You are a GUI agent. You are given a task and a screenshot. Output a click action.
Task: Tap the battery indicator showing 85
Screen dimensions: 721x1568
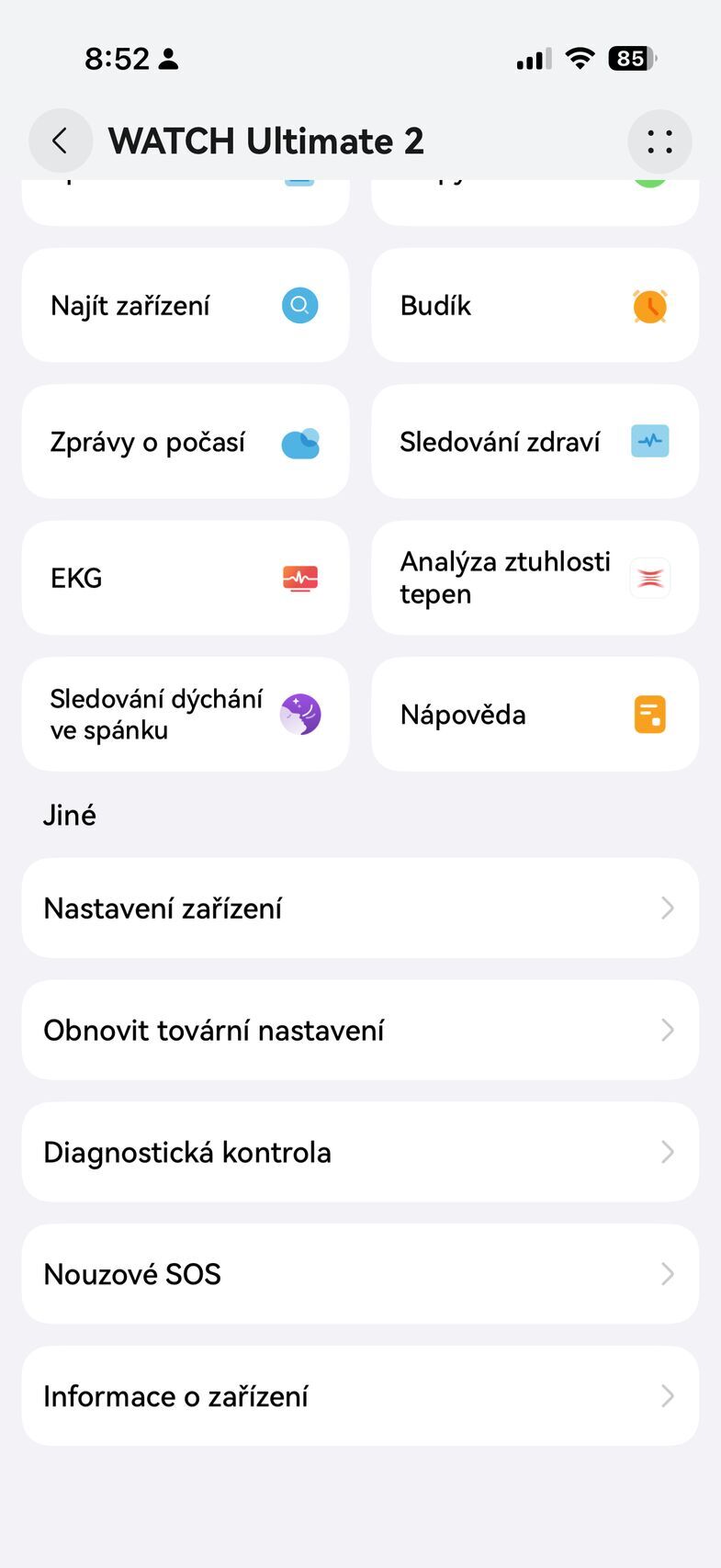click(632, 58)
